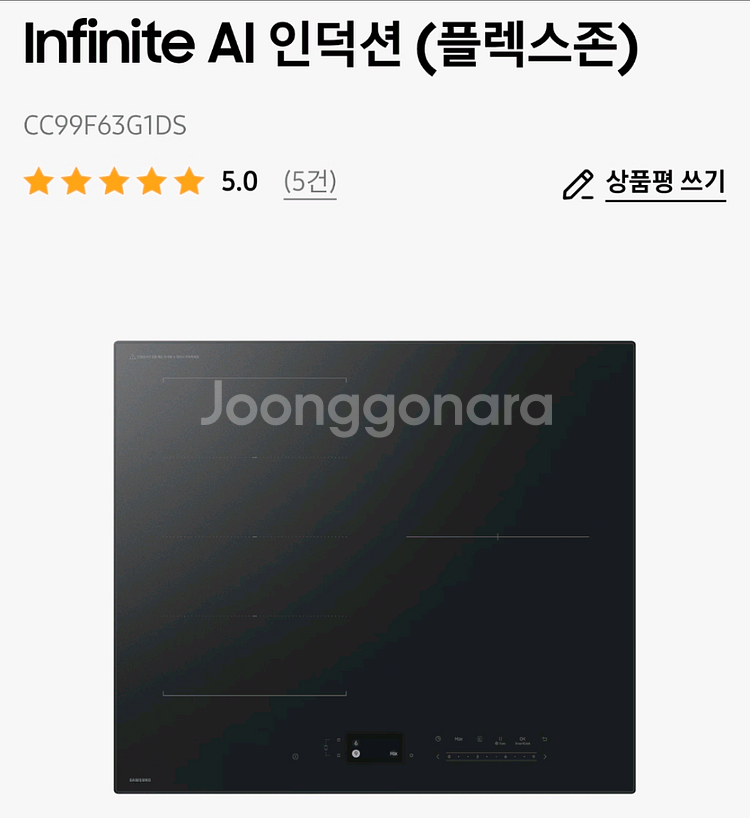Open the induction cooktop product image
The width and height of the screenshot is (750, 818).
[374, 567]
